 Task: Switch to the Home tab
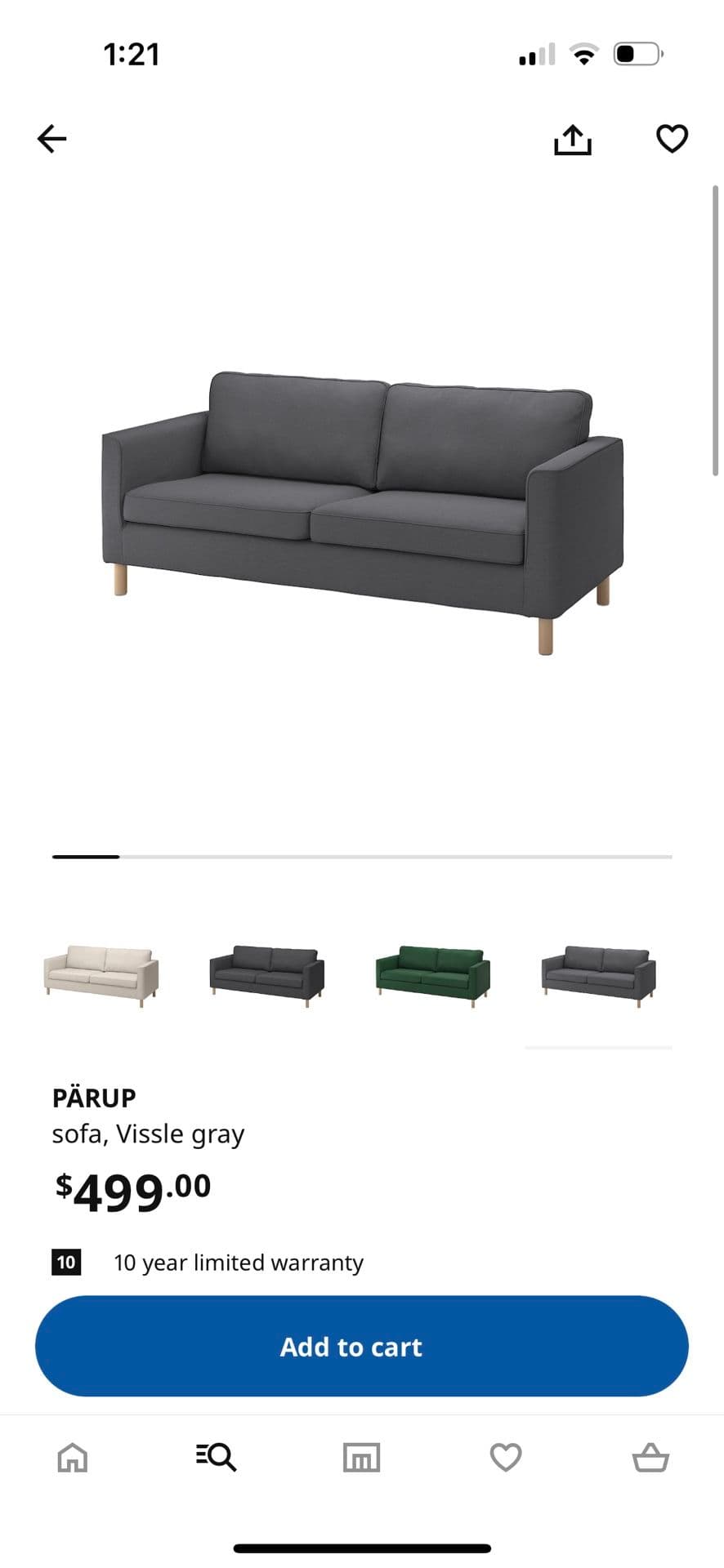72,1457
